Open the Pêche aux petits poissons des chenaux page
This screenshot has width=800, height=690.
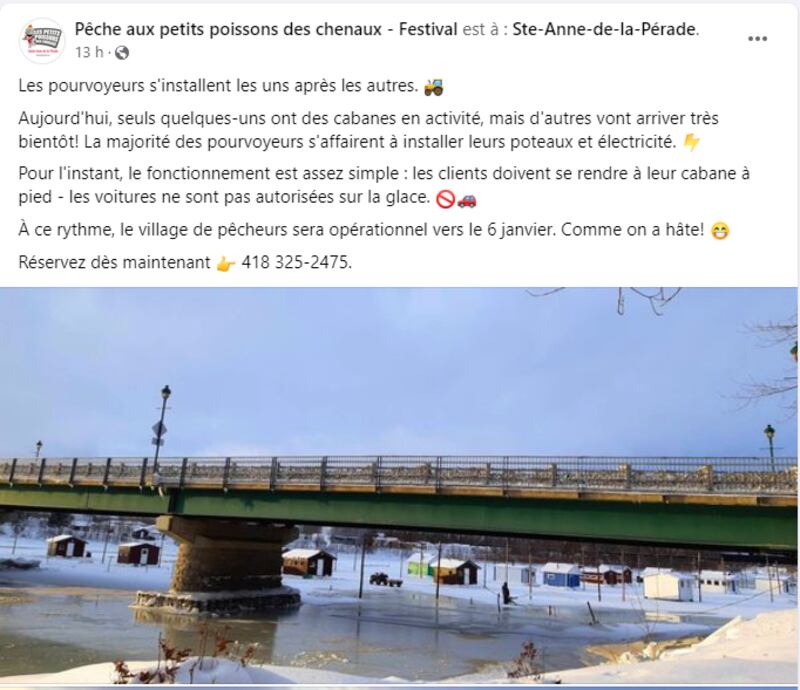coord(267,29)
